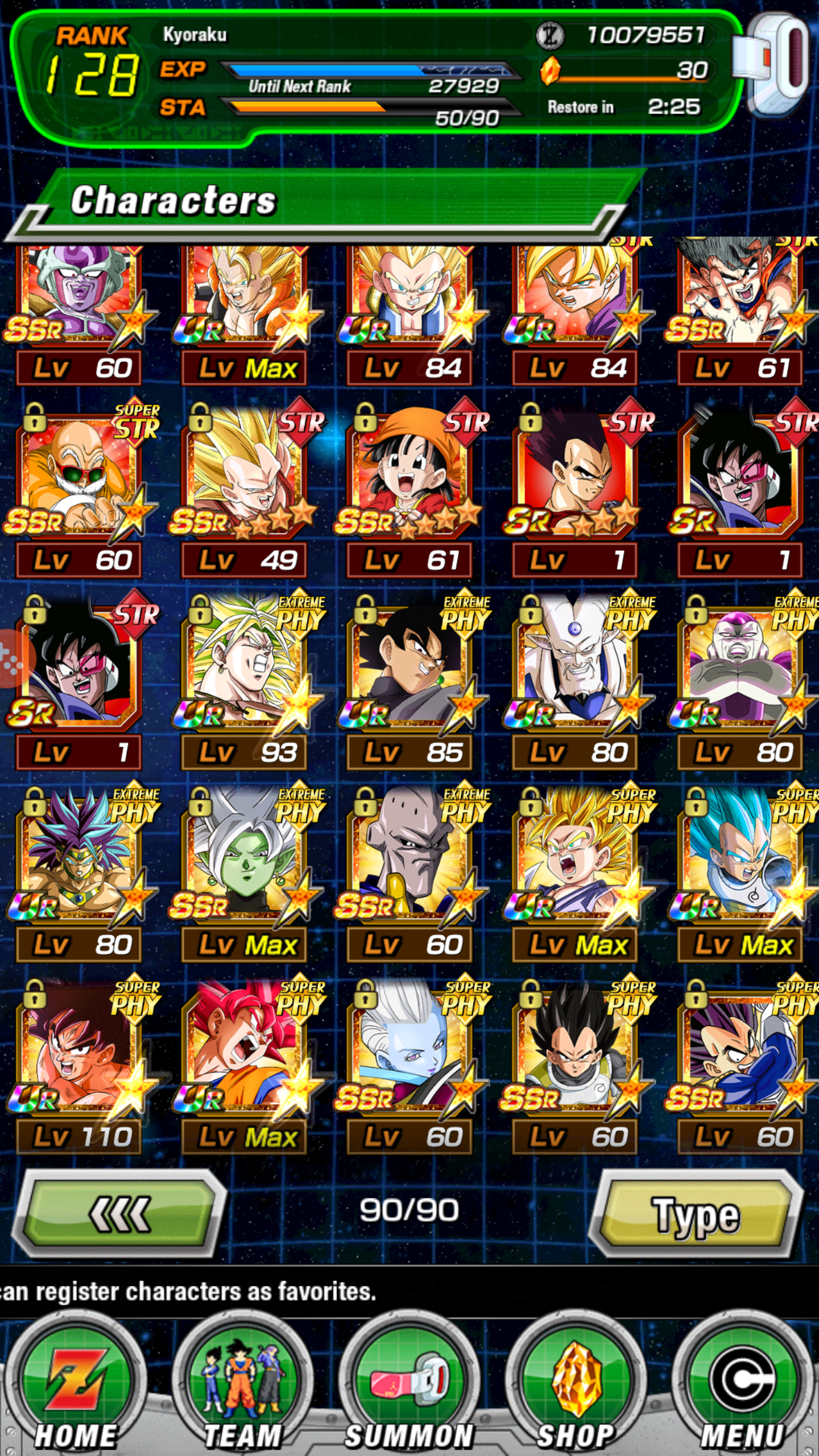Tap the green back arrows button
The width and height of the screenshot is (819, 1456).
[119, 1214]
